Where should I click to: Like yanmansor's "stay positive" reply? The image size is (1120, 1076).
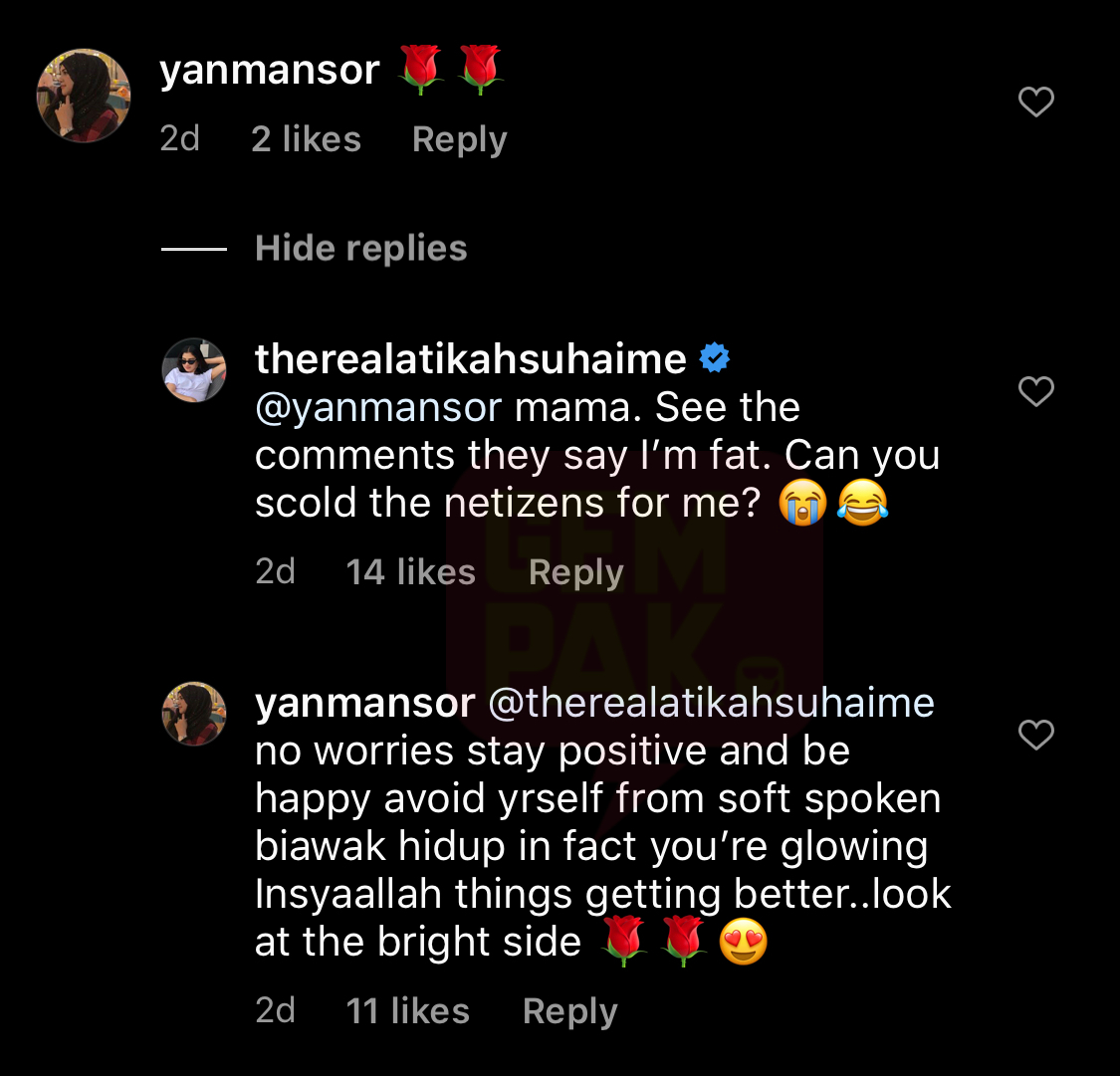pyautogui.click(x=1035, y=735)
